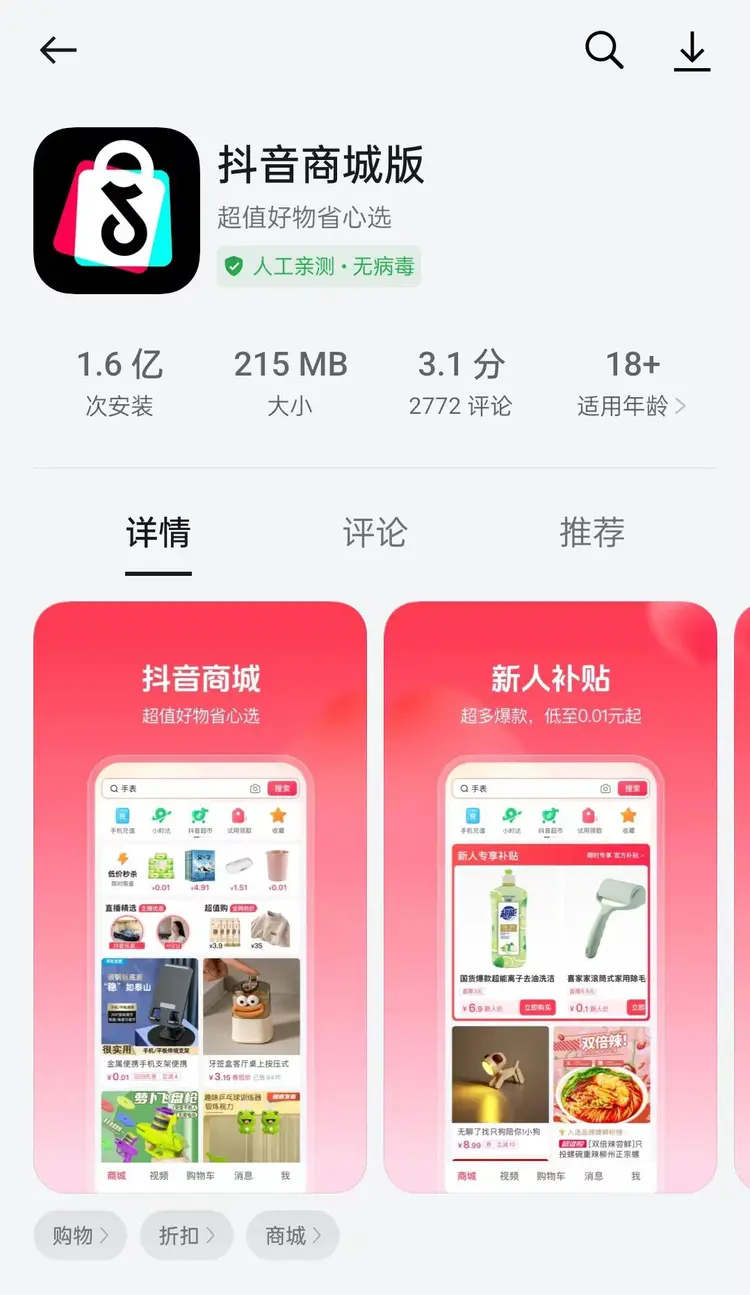View the 抖音商城 screenshot preview

pyautogui.click(x=200, y=897)
